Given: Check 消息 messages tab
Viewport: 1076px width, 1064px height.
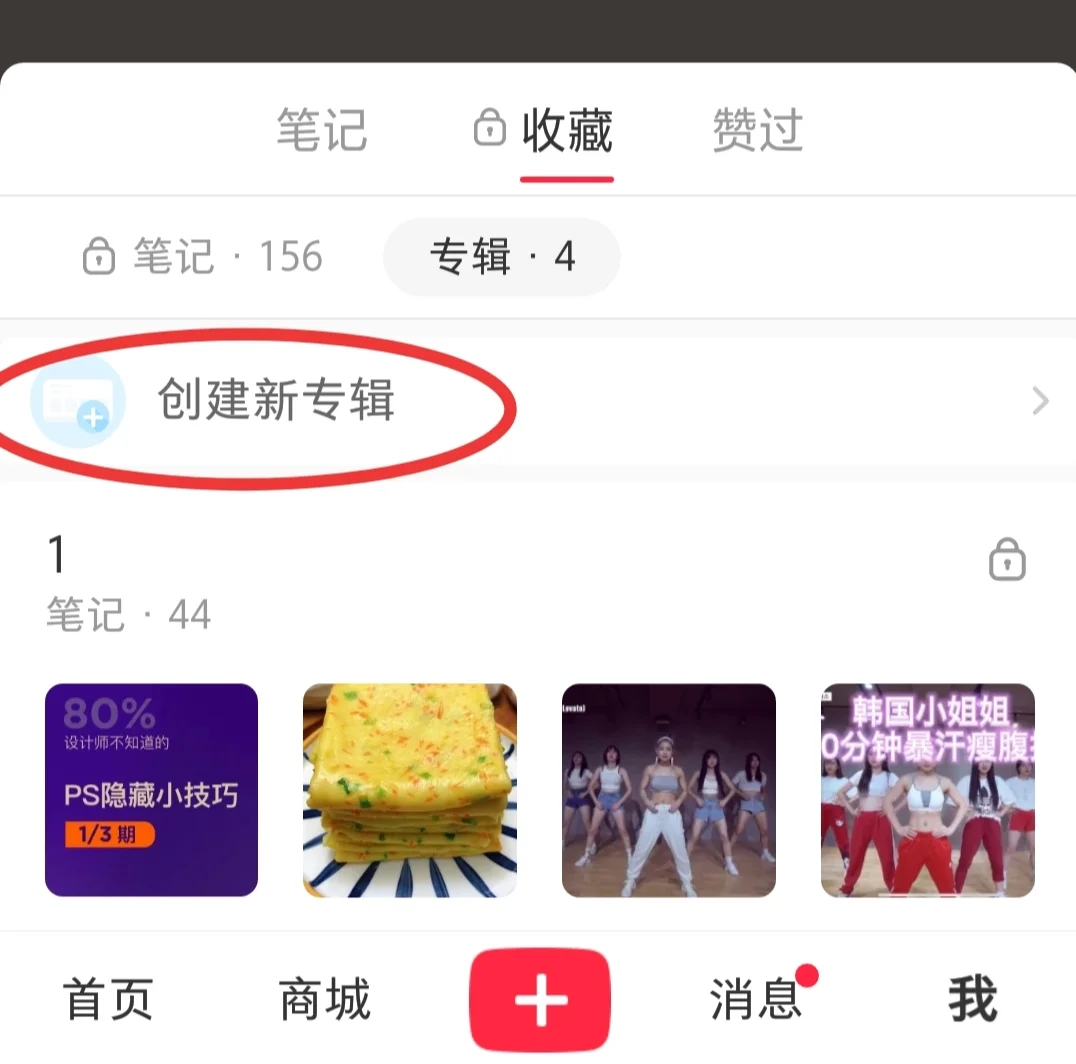Looking at the screenshot, I should click(x=756, y=999).
